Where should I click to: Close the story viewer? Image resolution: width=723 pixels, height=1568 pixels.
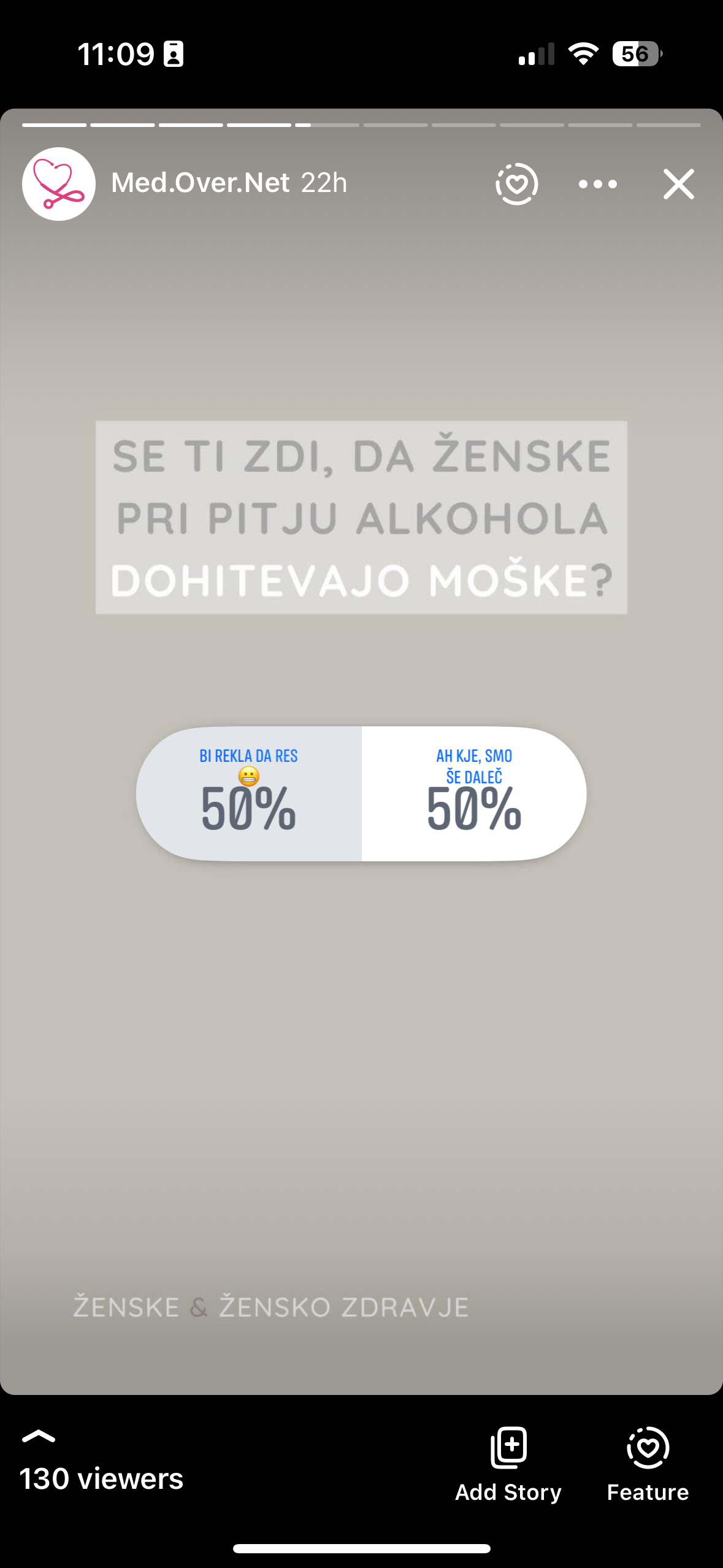coord(678,184)
